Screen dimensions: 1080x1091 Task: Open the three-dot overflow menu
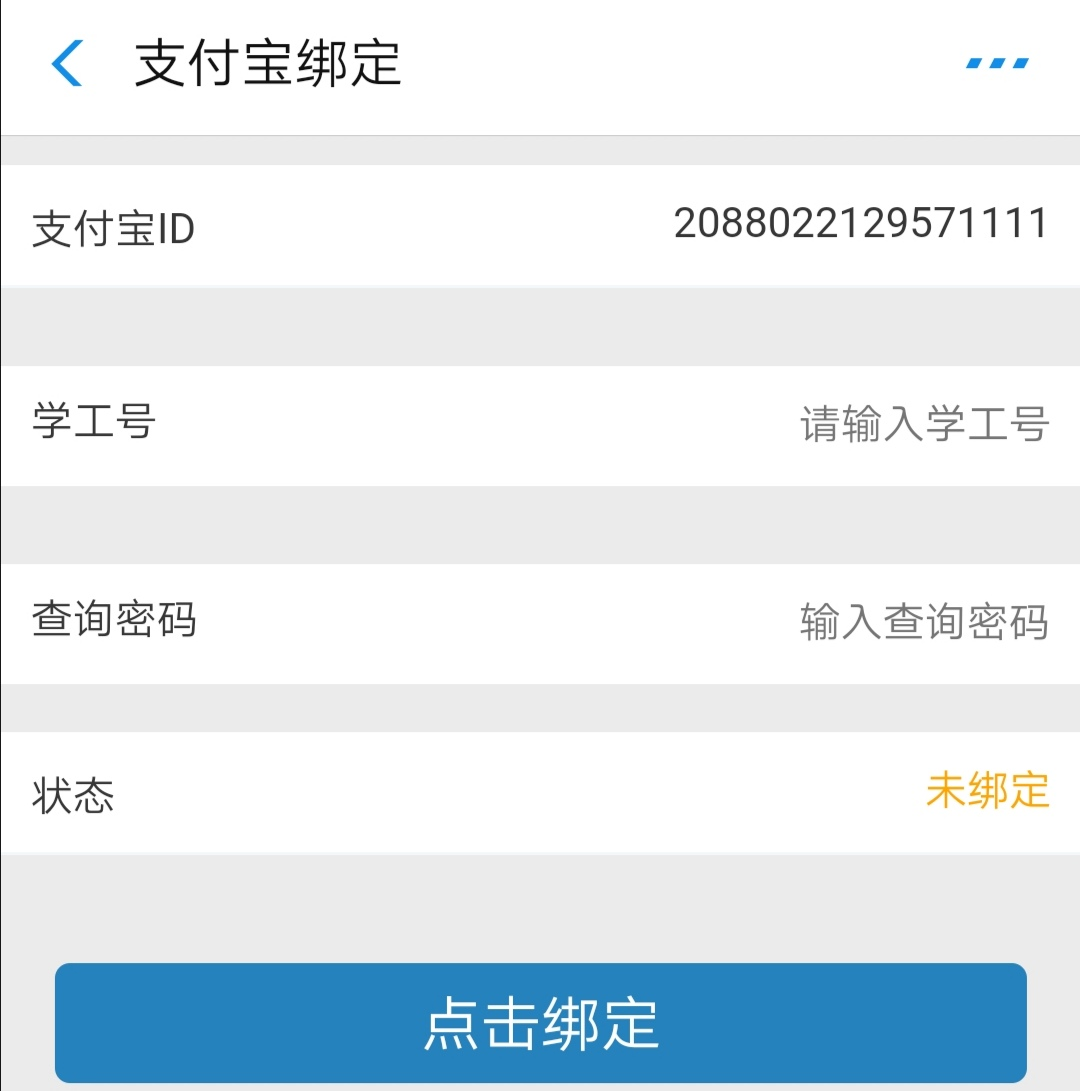click(x=997, y=64)
